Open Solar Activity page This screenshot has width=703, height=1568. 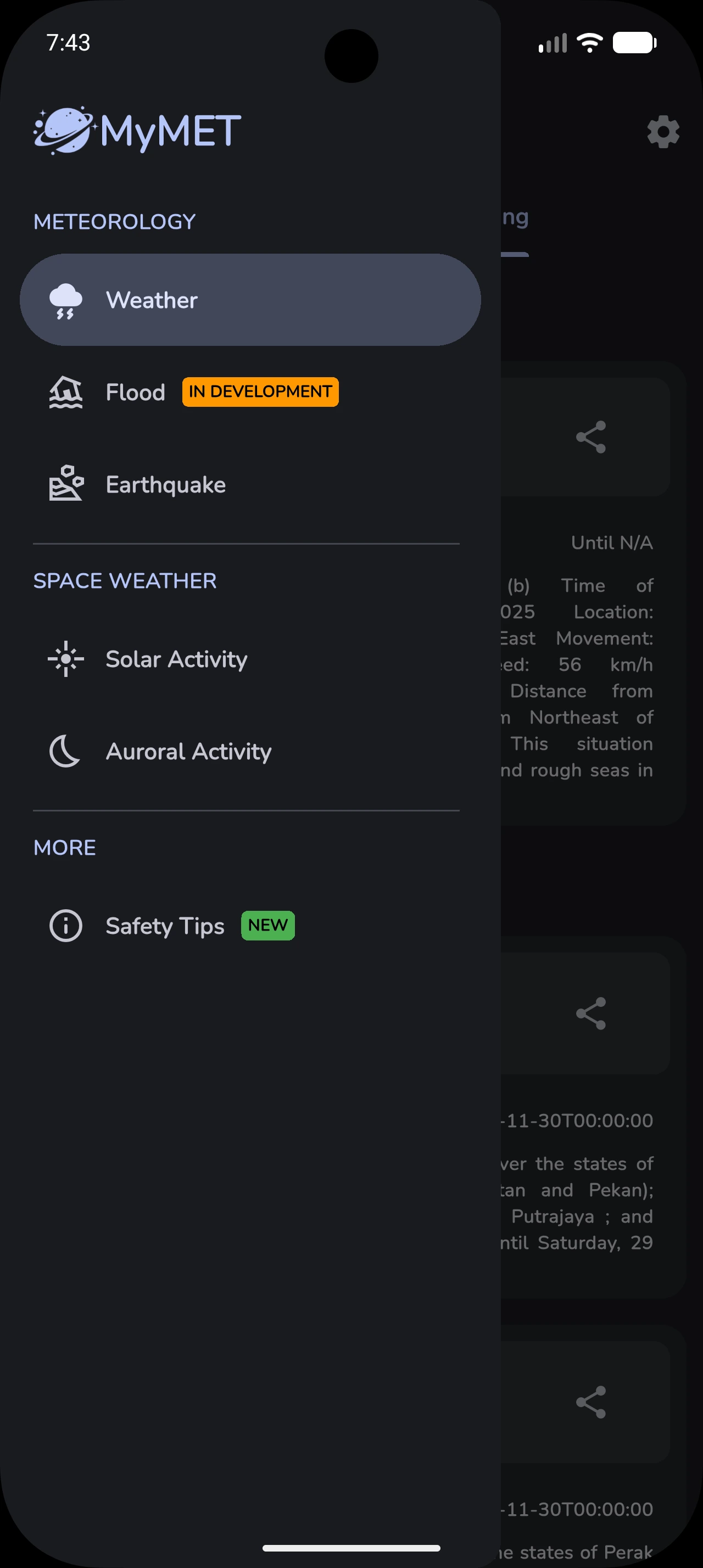click(x=176, y=659)
